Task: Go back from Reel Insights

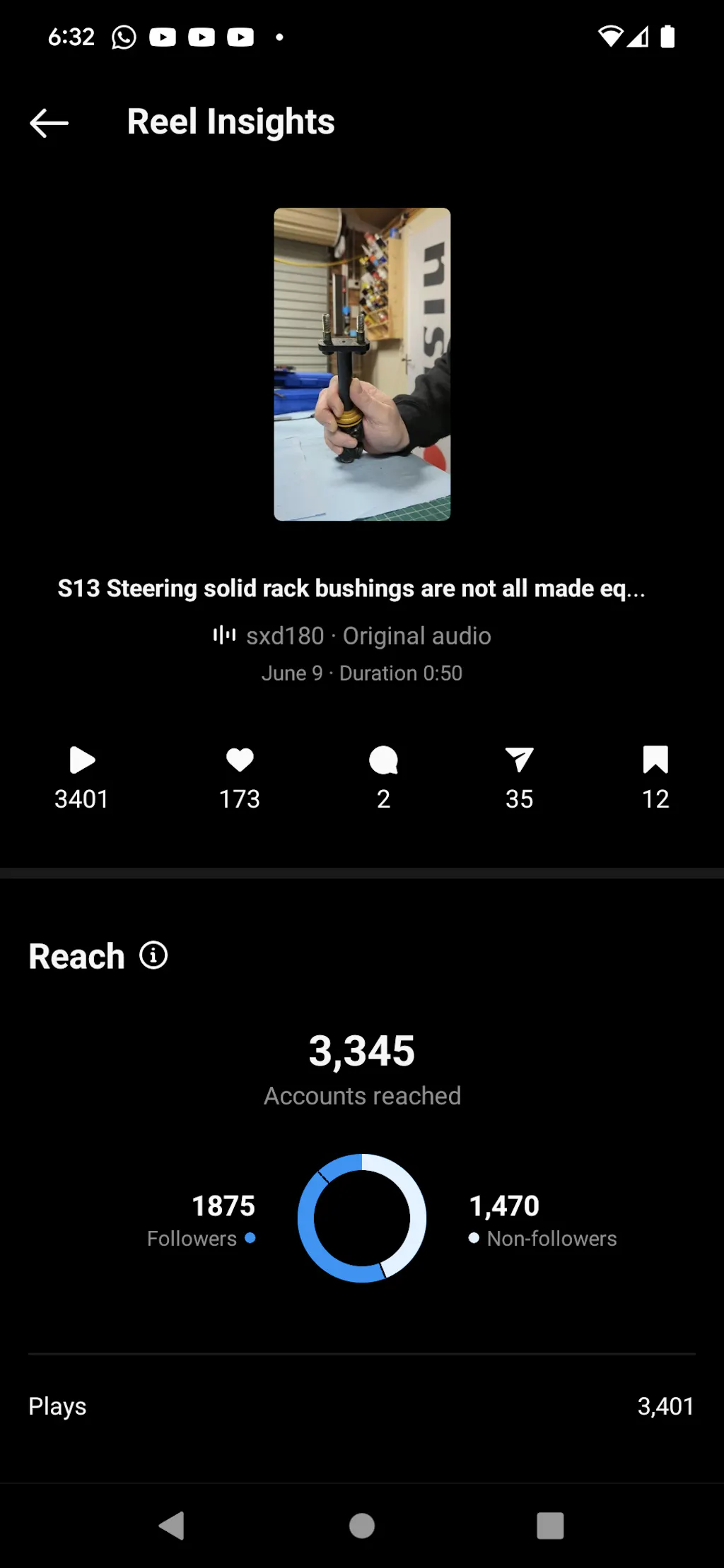Action: tap(49, 123)
